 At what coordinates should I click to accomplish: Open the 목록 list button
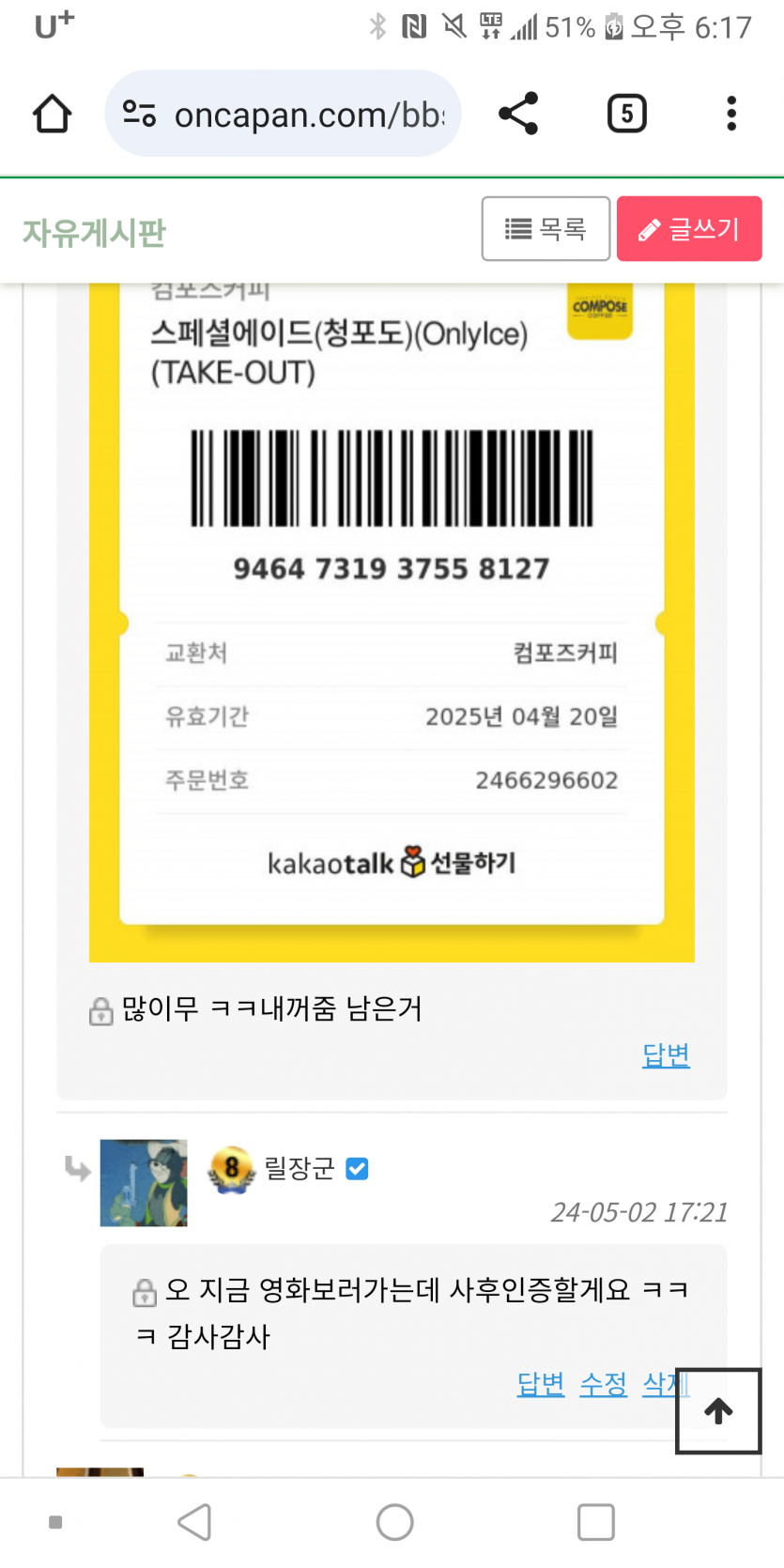[x=546, y=229]
